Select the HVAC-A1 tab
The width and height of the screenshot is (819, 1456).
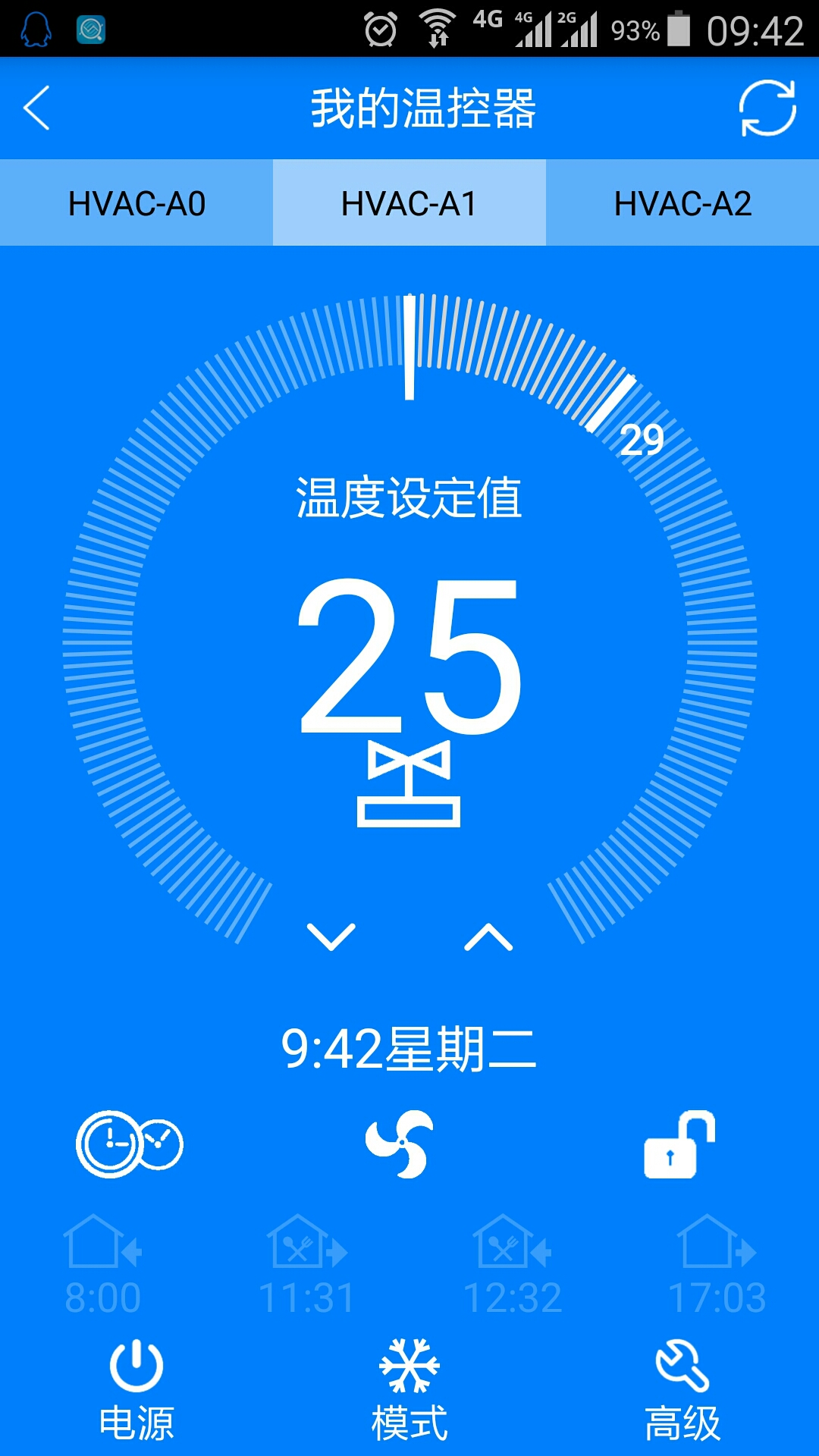409,202
